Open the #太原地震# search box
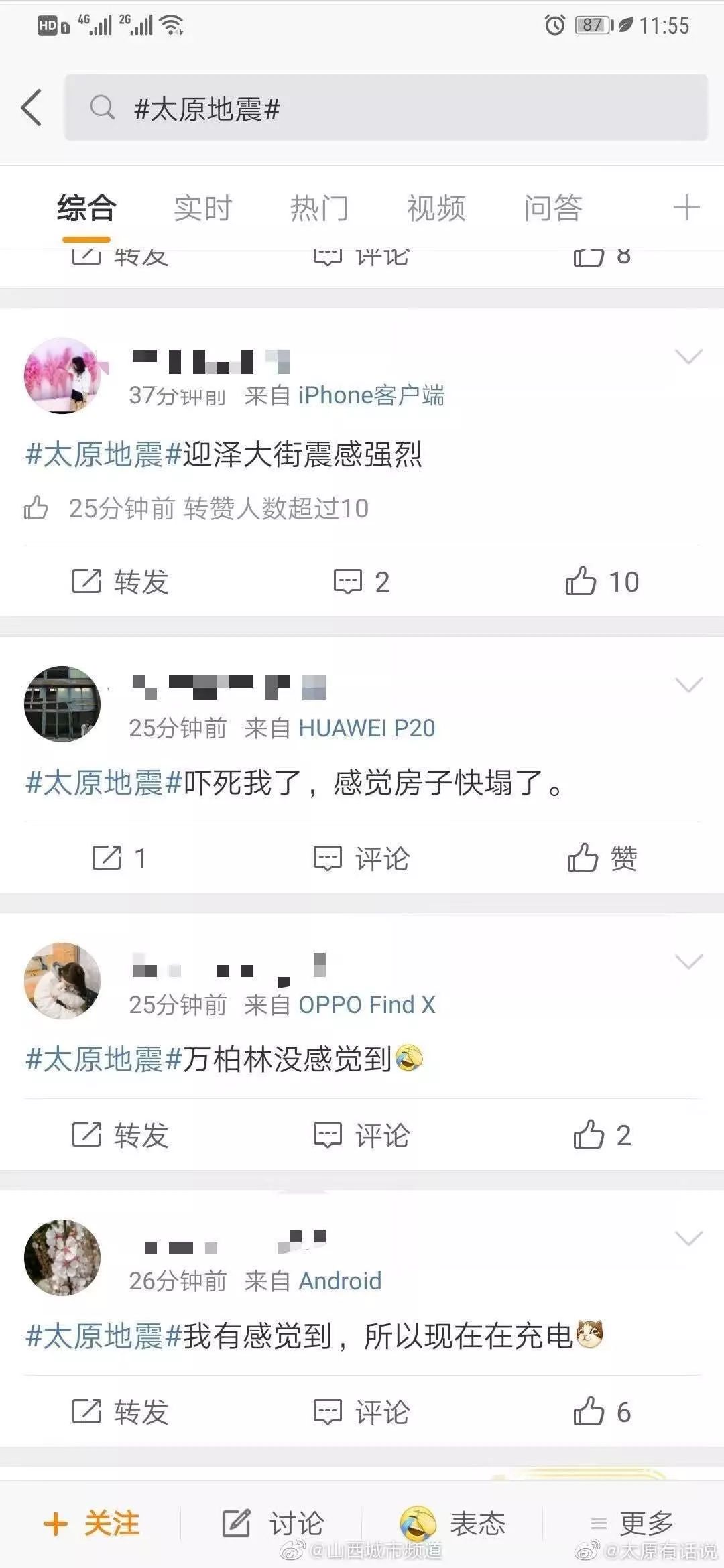This screenshot has height=1568, width=724. point(385,108)
